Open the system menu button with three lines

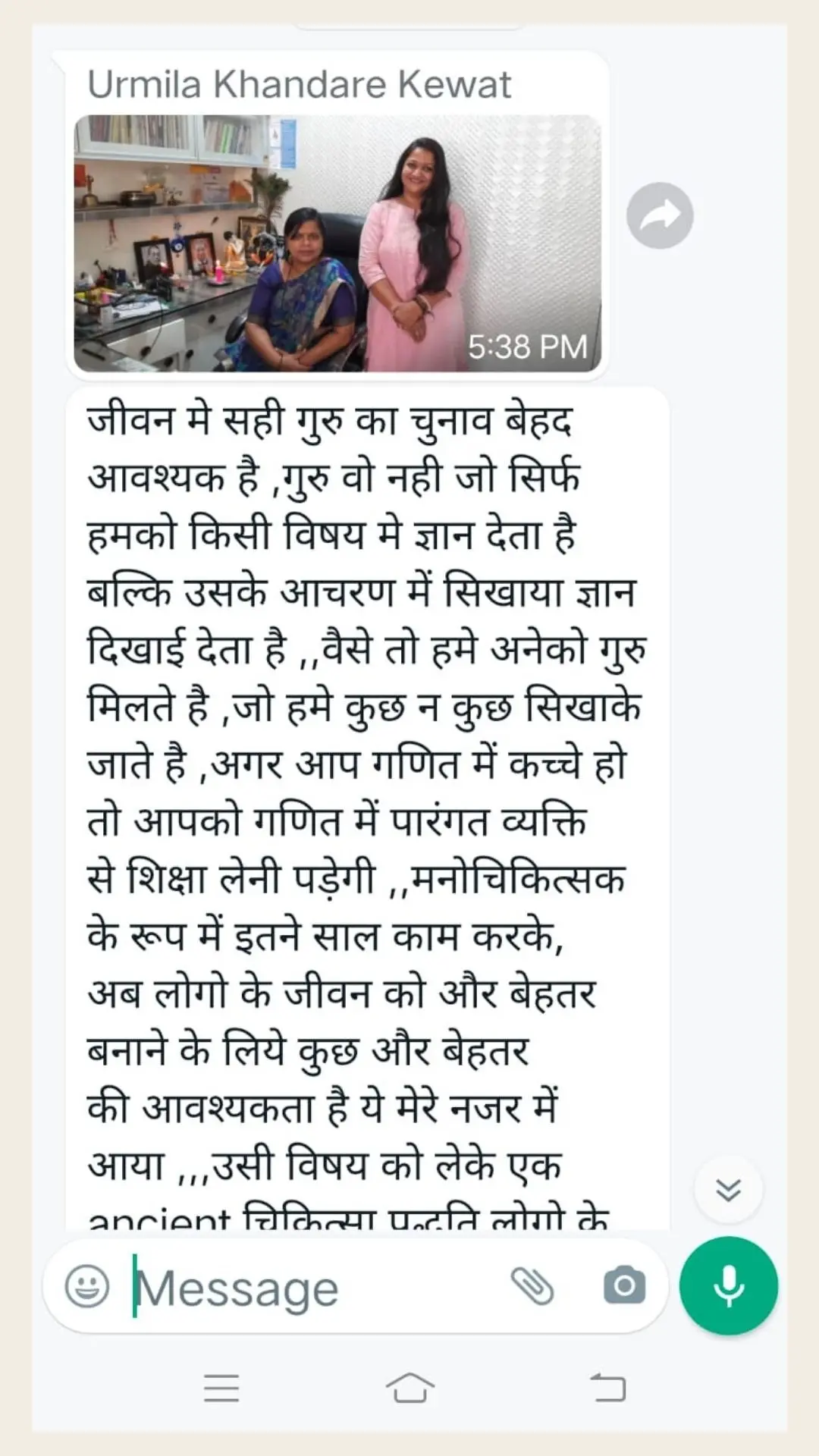(221, 1387)
